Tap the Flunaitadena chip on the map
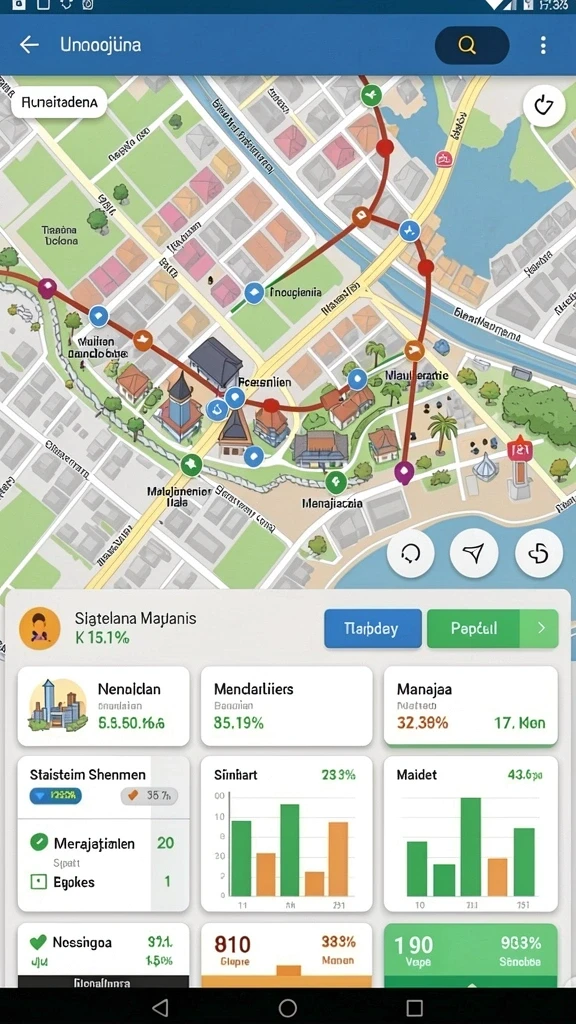The height and width of the screenshot is (1024, 576). (x=59, y=102)
